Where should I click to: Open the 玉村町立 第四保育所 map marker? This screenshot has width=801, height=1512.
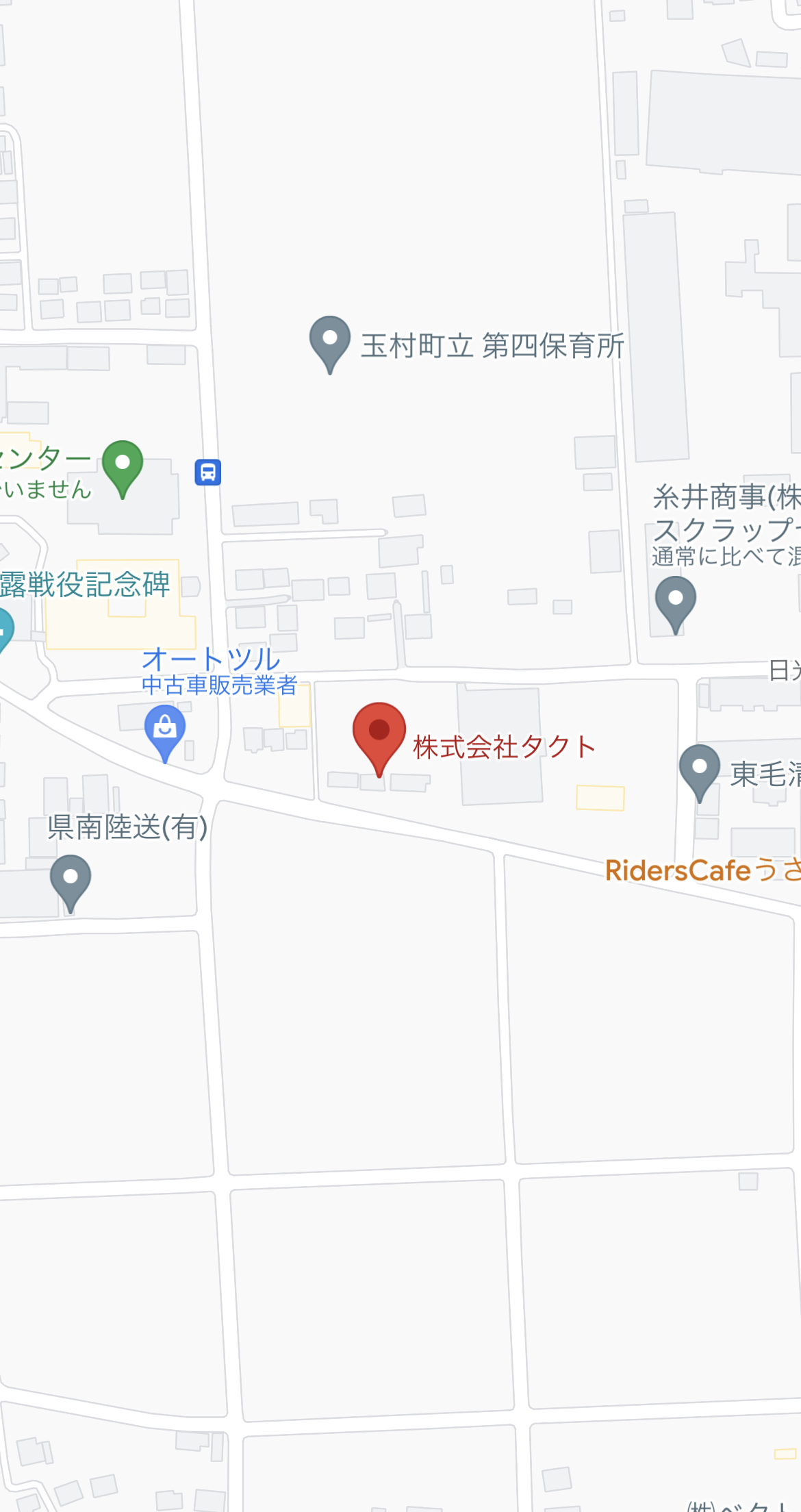tap(330, 344)
